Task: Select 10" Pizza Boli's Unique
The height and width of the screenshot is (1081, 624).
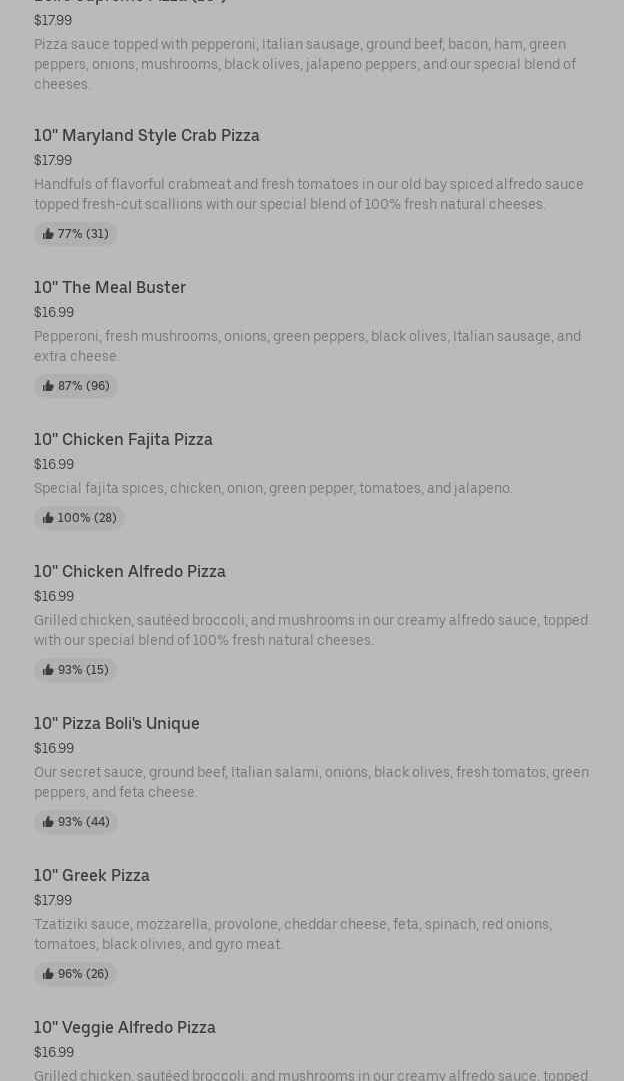Action: pyautogui.click(x=117, y=724)
